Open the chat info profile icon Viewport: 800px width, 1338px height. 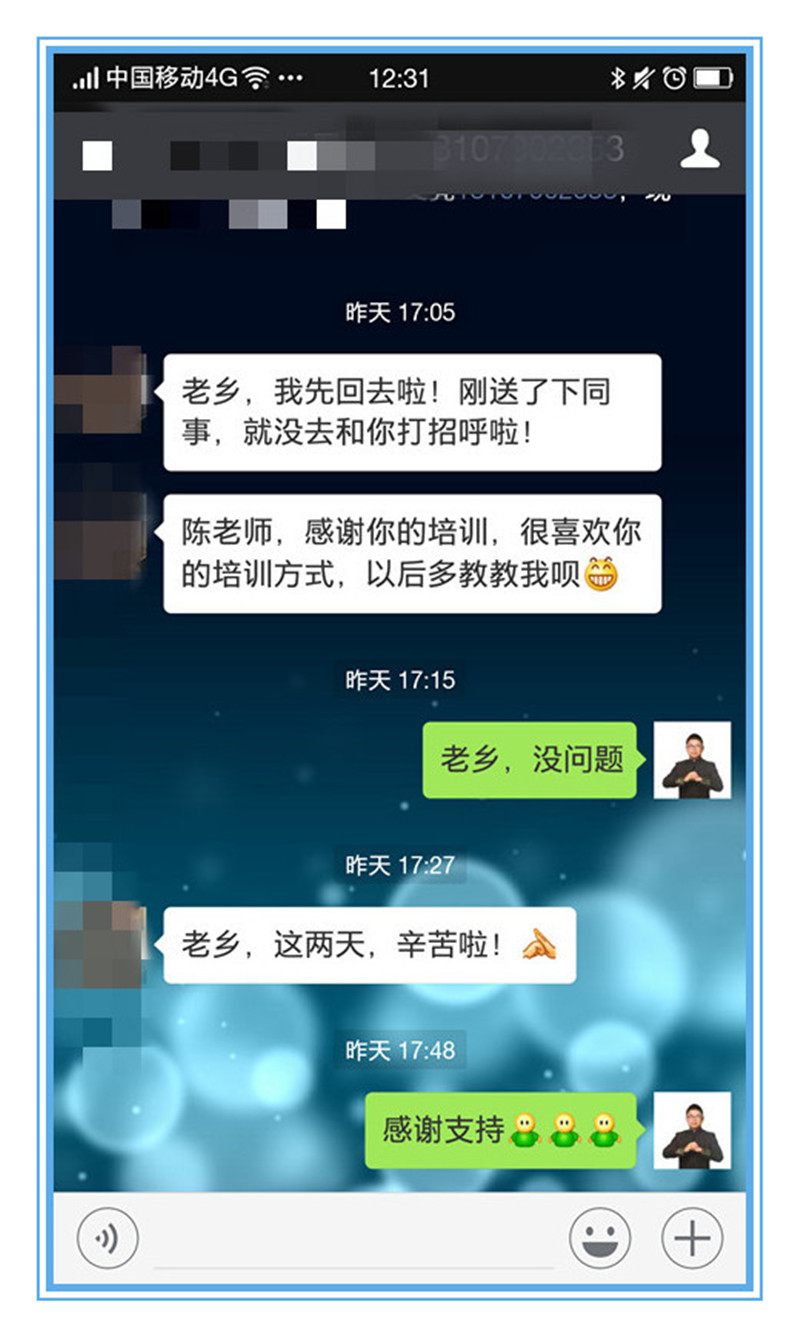(699, 149)
